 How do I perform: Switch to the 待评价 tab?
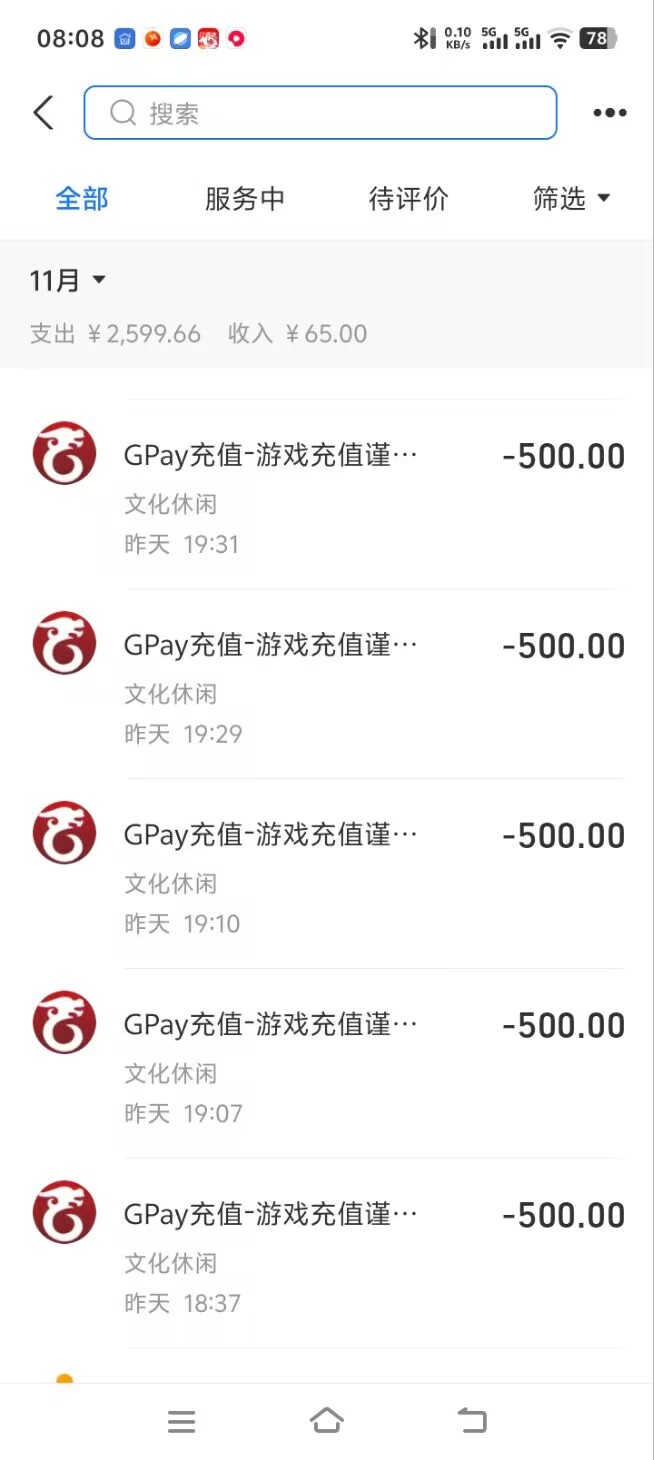click(408, 199)
